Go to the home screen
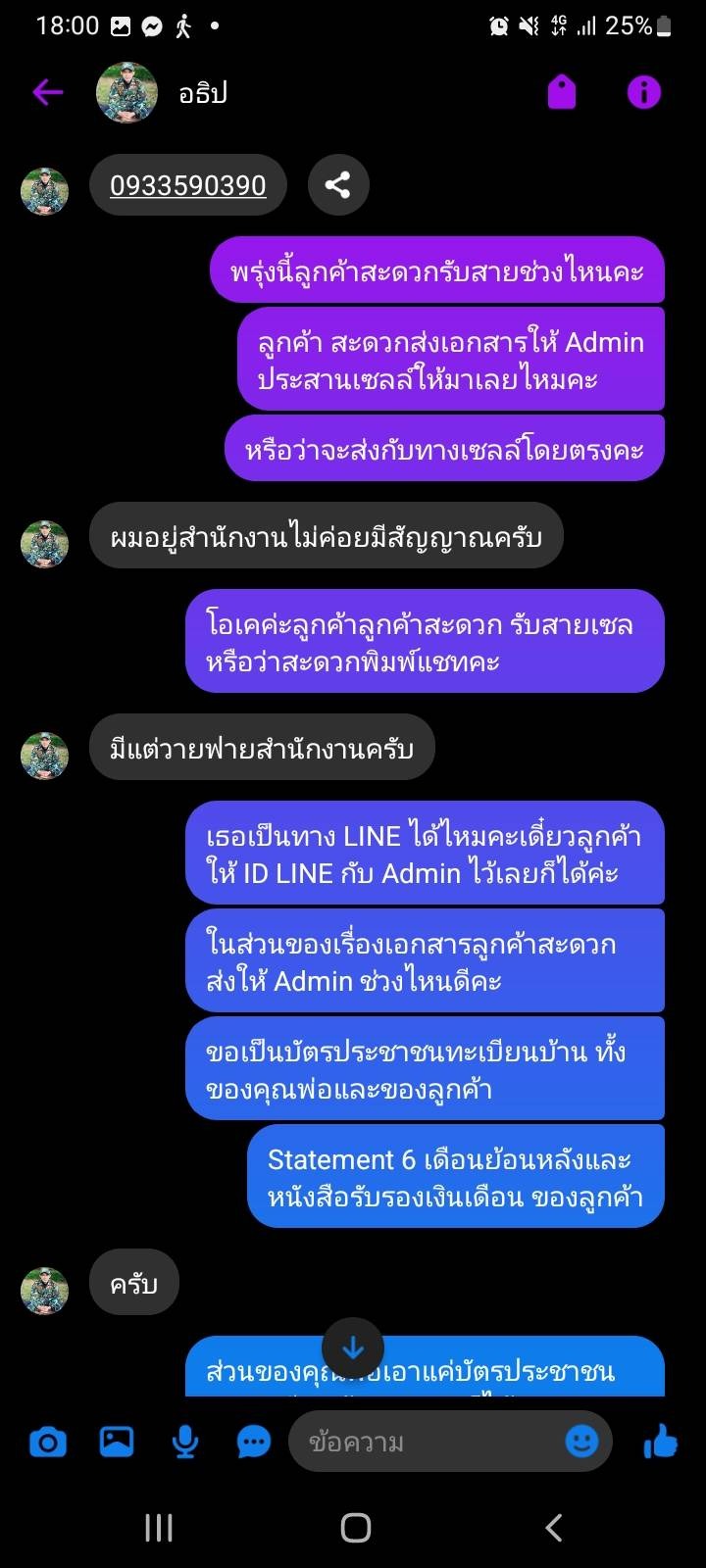This screenshot has width=706, height=1568. pyautogui.click(x=355, y=1527)
